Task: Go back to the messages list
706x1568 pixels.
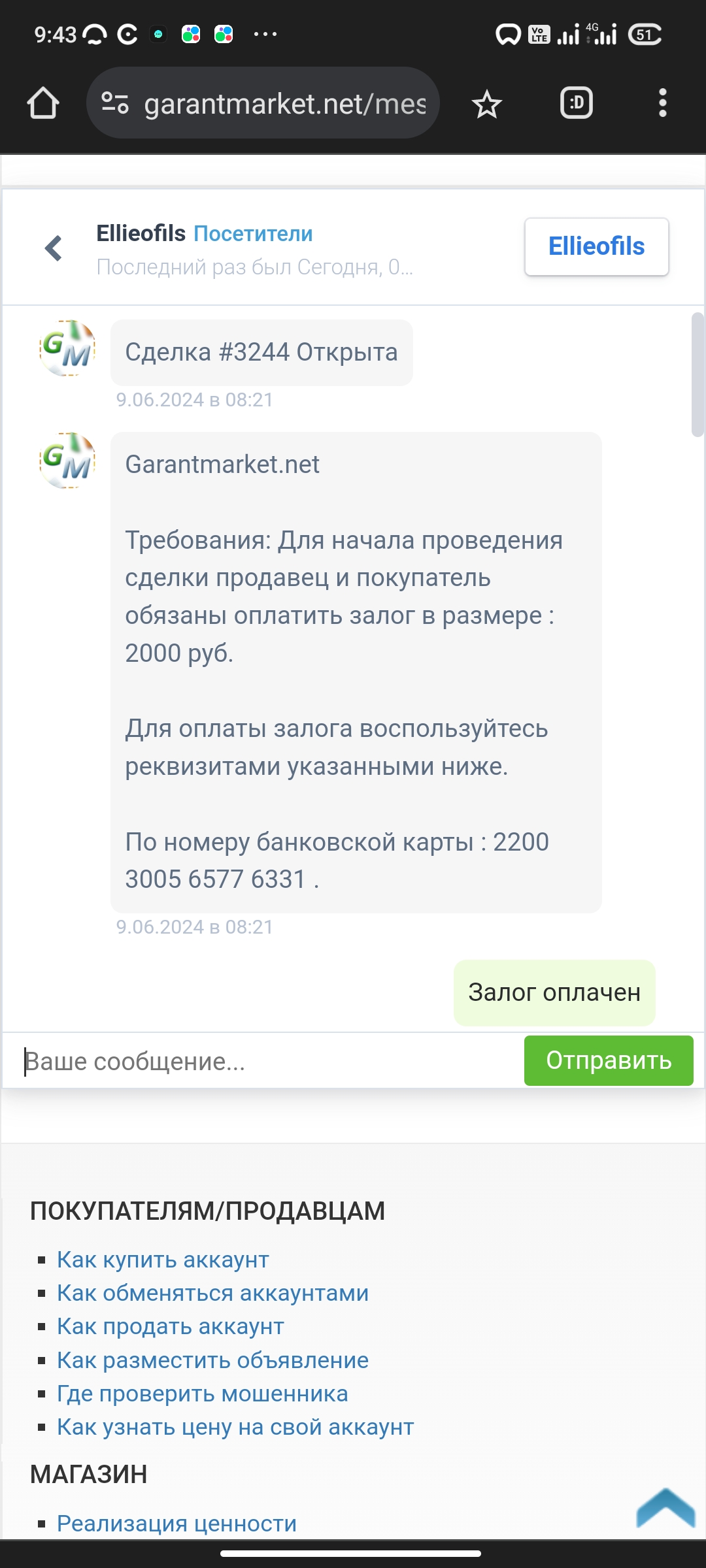Action: (x=54, y=248)
